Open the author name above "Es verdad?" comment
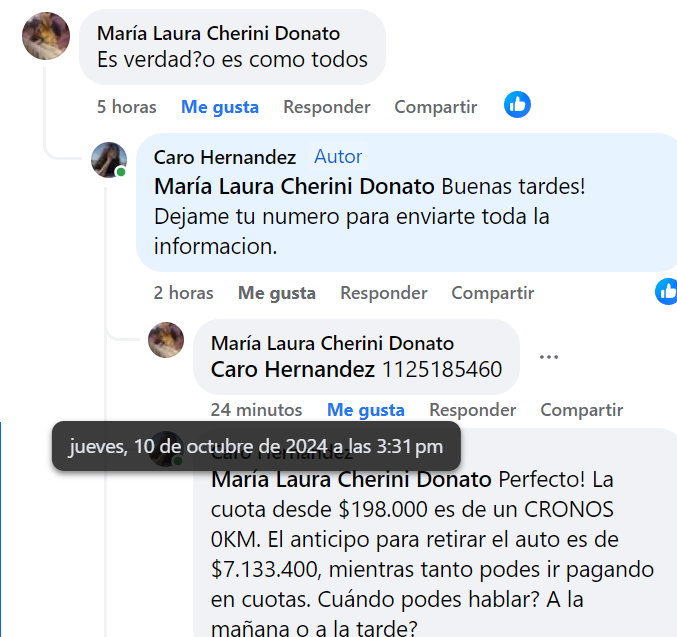This screenshot has height=637, width=677. click(x=218, y=34)
